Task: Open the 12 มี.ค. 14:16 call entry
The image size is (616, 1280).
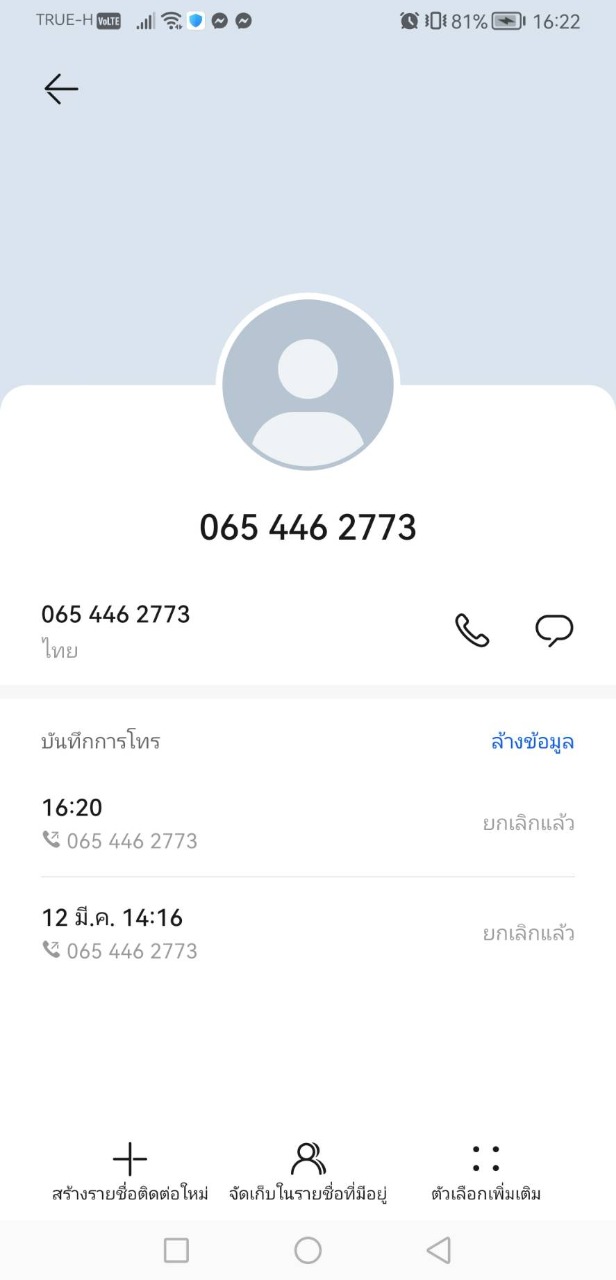Action: pyautogui.click(x=308, y=933)
